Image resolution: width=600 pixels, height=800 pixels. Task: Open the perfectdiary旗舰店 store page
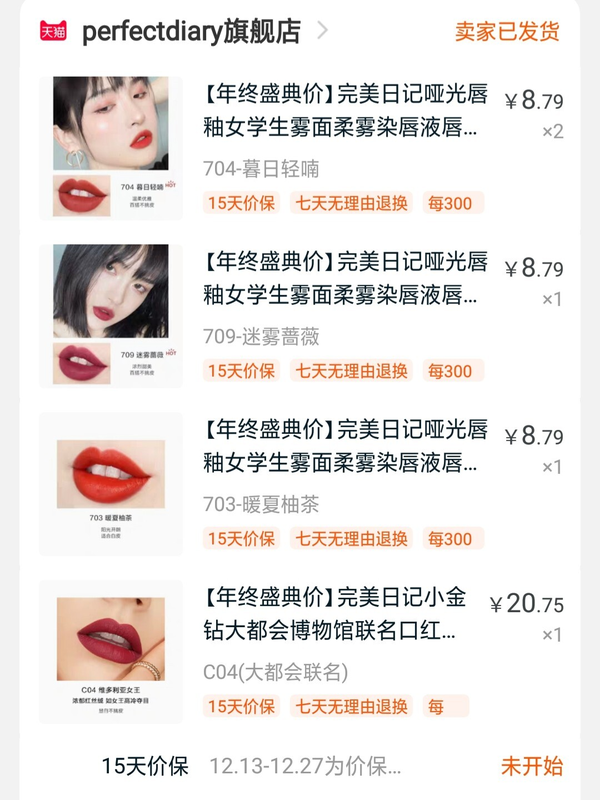[190, 31]
